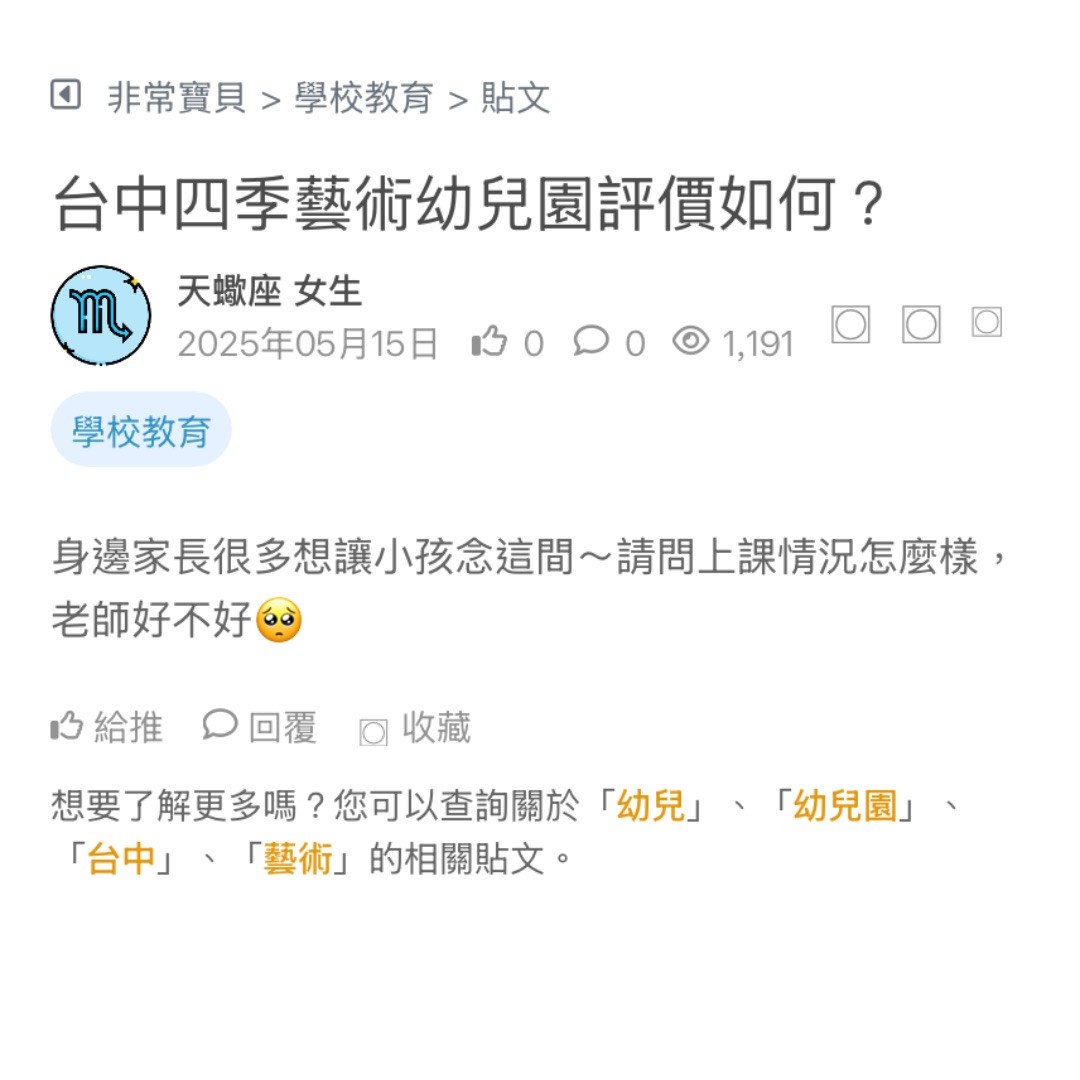Screen dimensions: 1080x1080
Task: Reply to the post via 回覆
Action: pyautogui.click(x=260, y=727)
